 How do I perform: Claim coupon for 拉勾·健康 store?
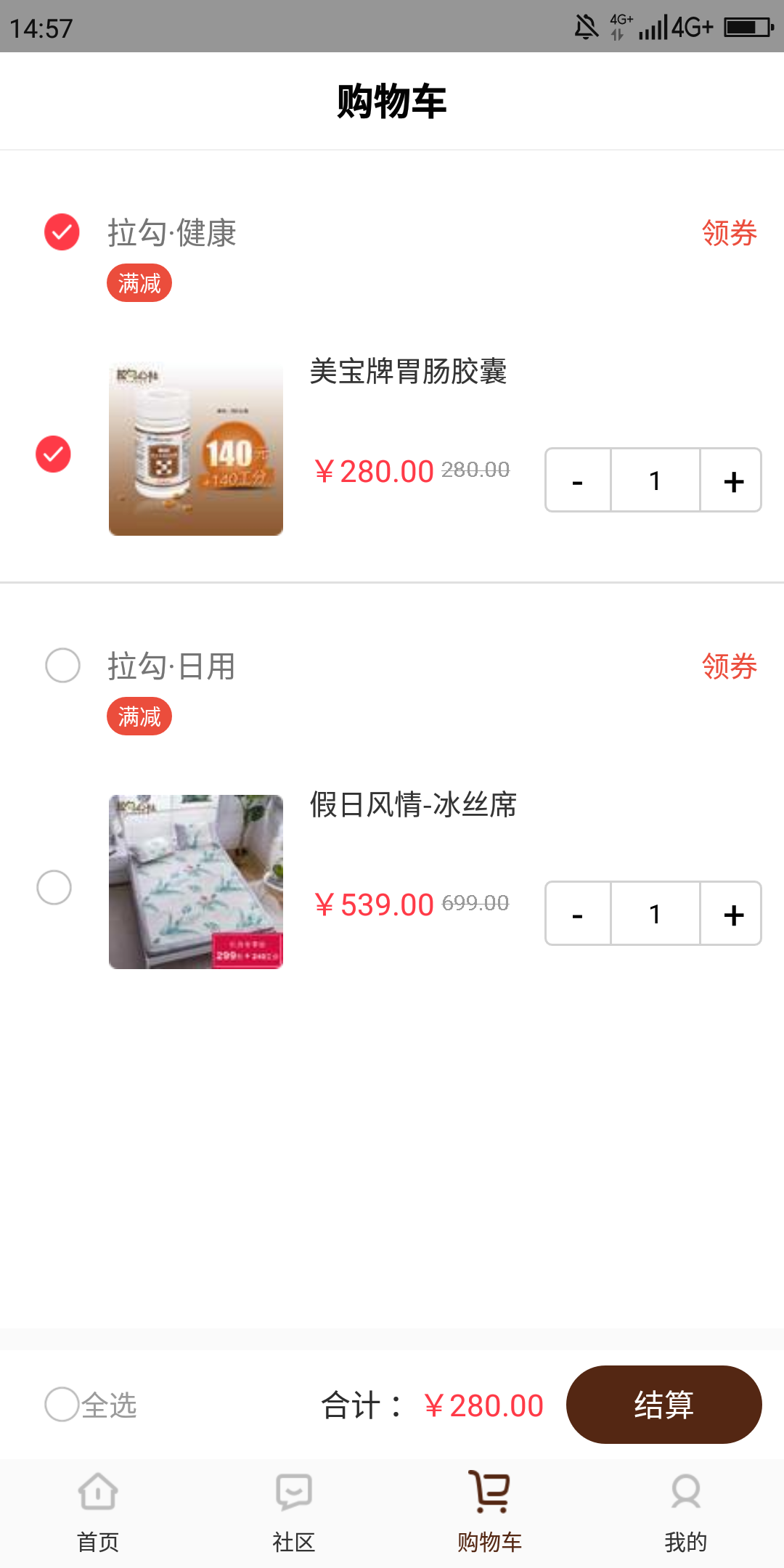[729, 233]
